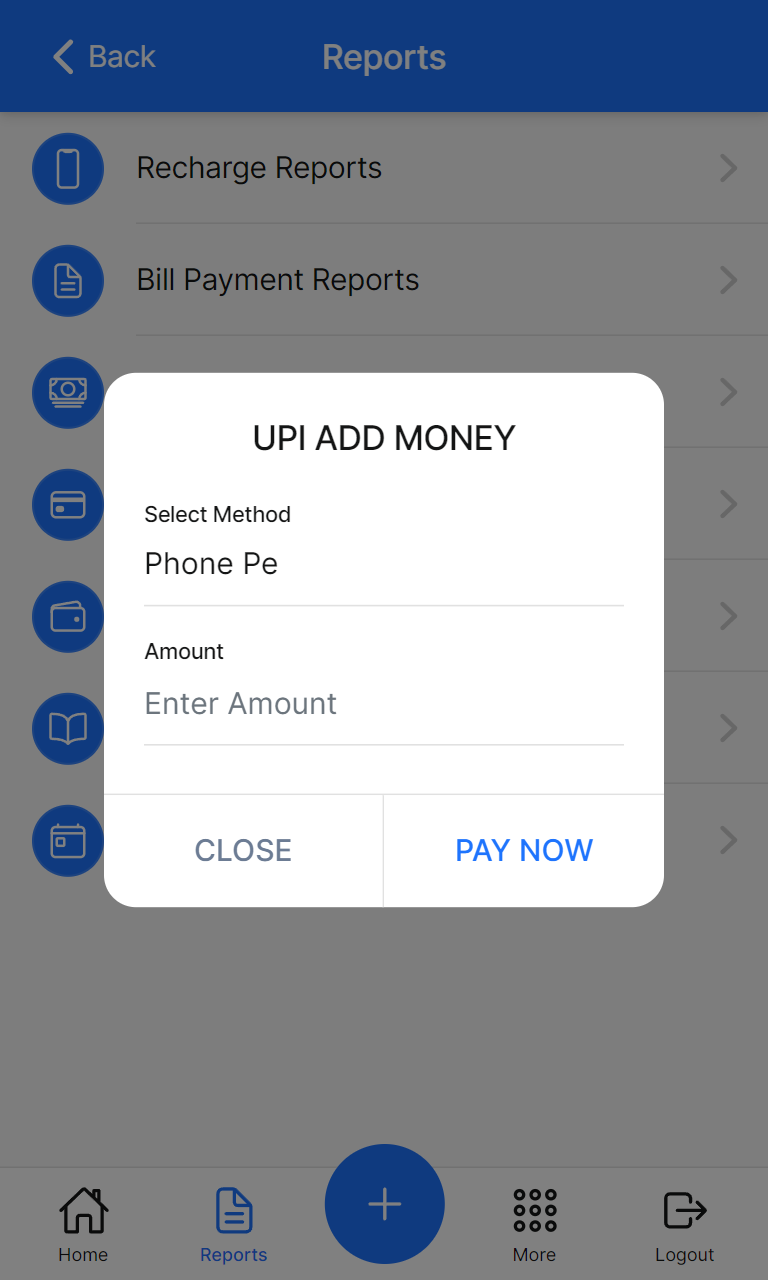The image size is (768, 1280).
Task: Switch to the Home tab
Action: click(x=83, y=1224)
